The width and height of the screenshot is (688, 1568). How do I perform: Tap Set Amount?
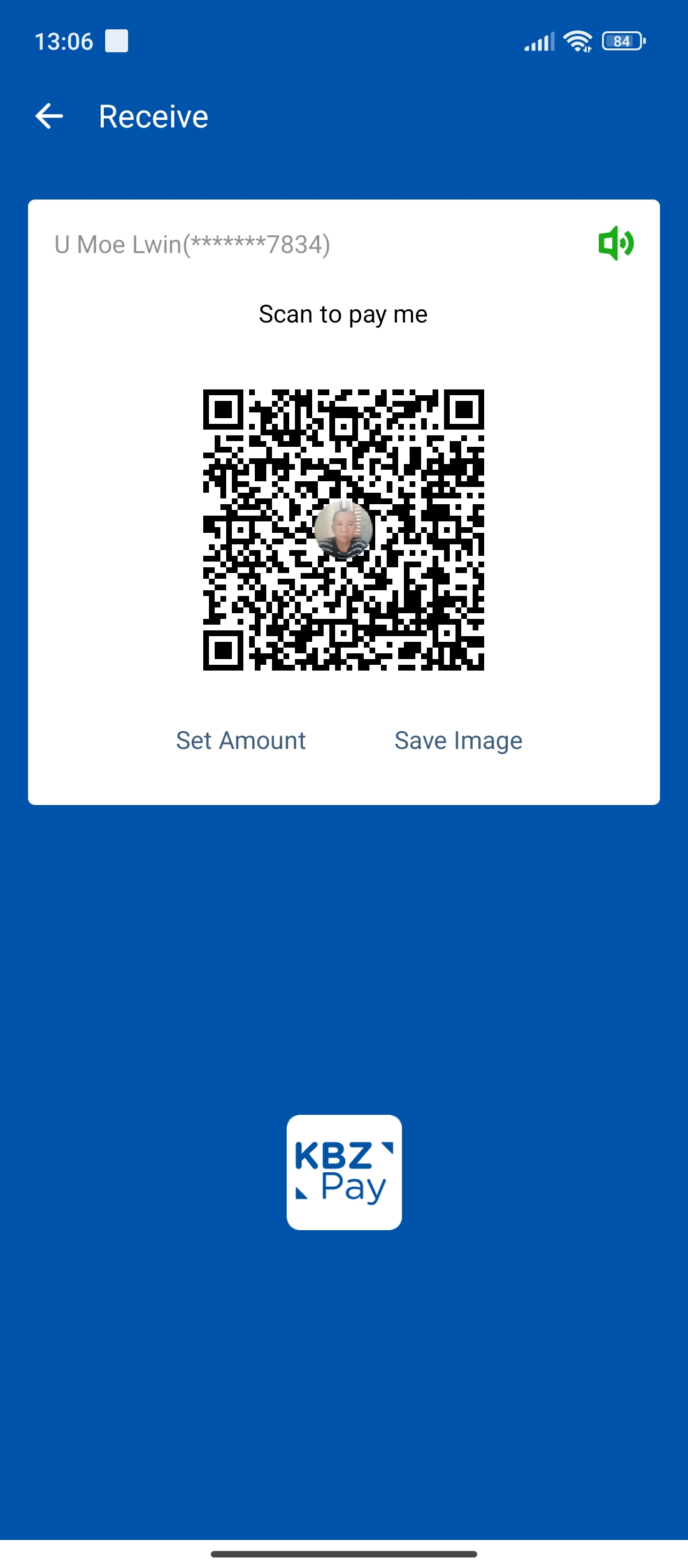point(241,741)
